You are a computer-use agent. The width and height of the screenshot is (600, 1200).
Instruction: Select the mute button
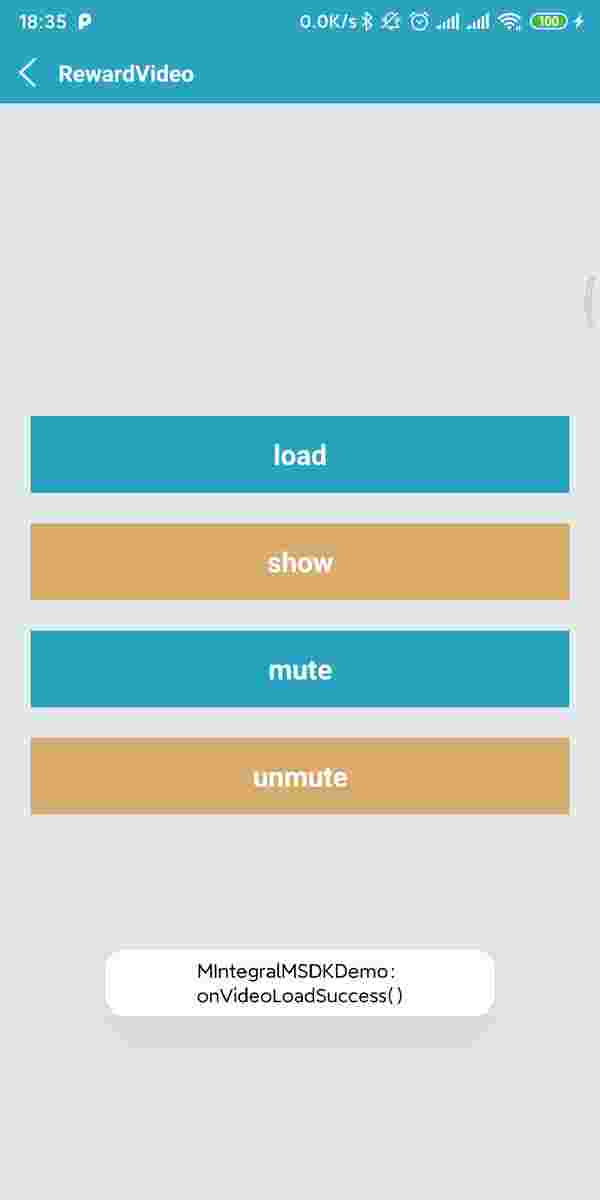point(300,669)
